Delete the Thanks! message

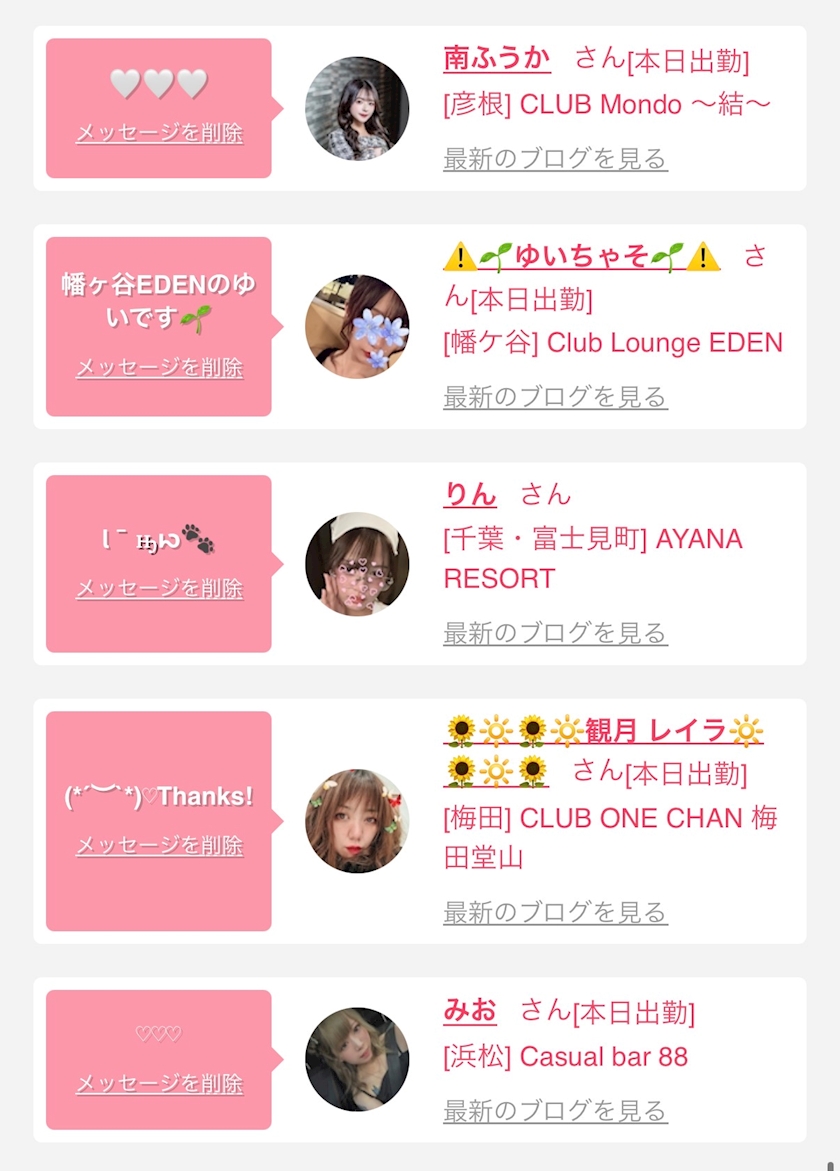tap(159, 845)
